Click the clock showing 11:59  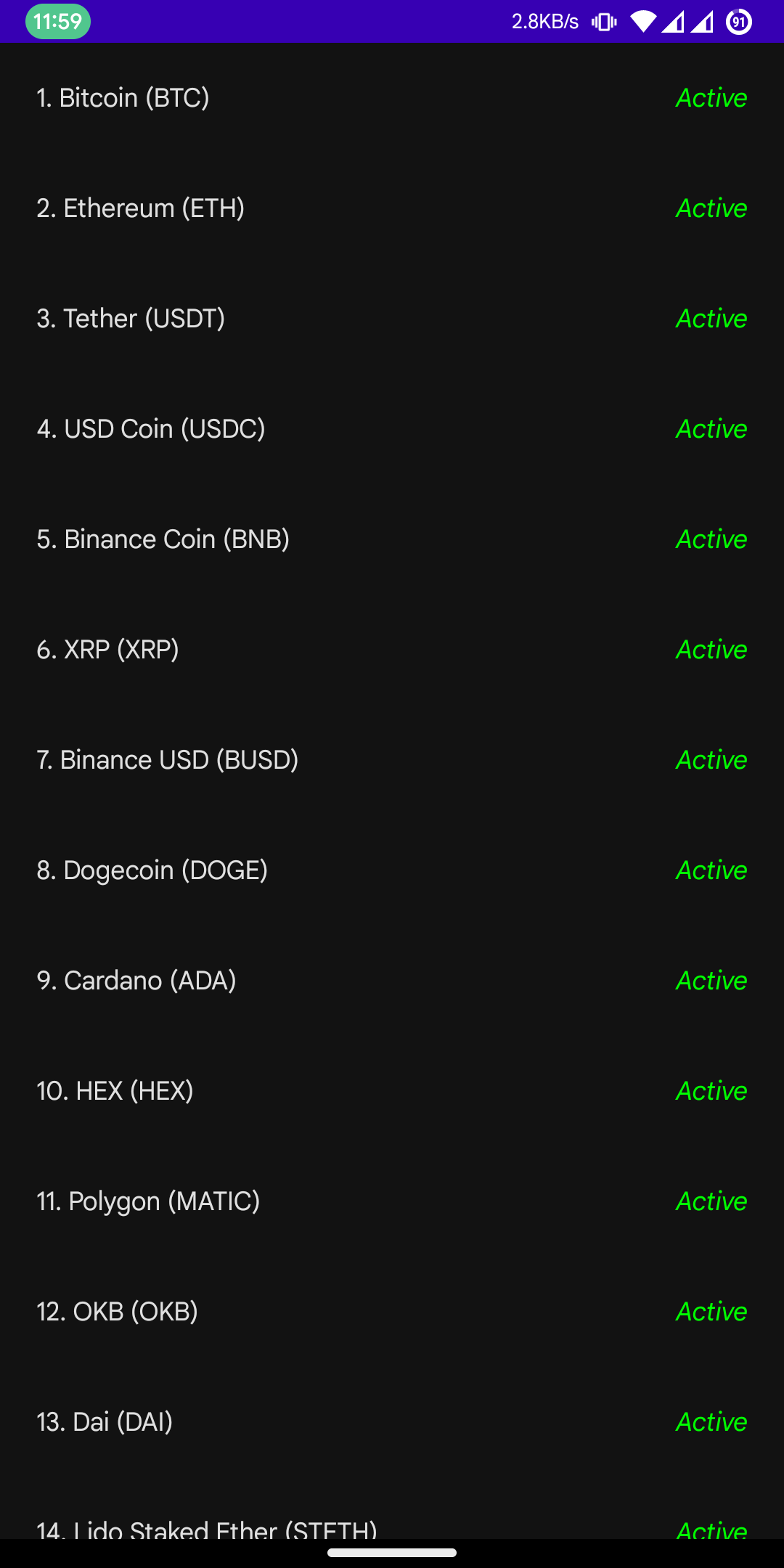[58, 21]
